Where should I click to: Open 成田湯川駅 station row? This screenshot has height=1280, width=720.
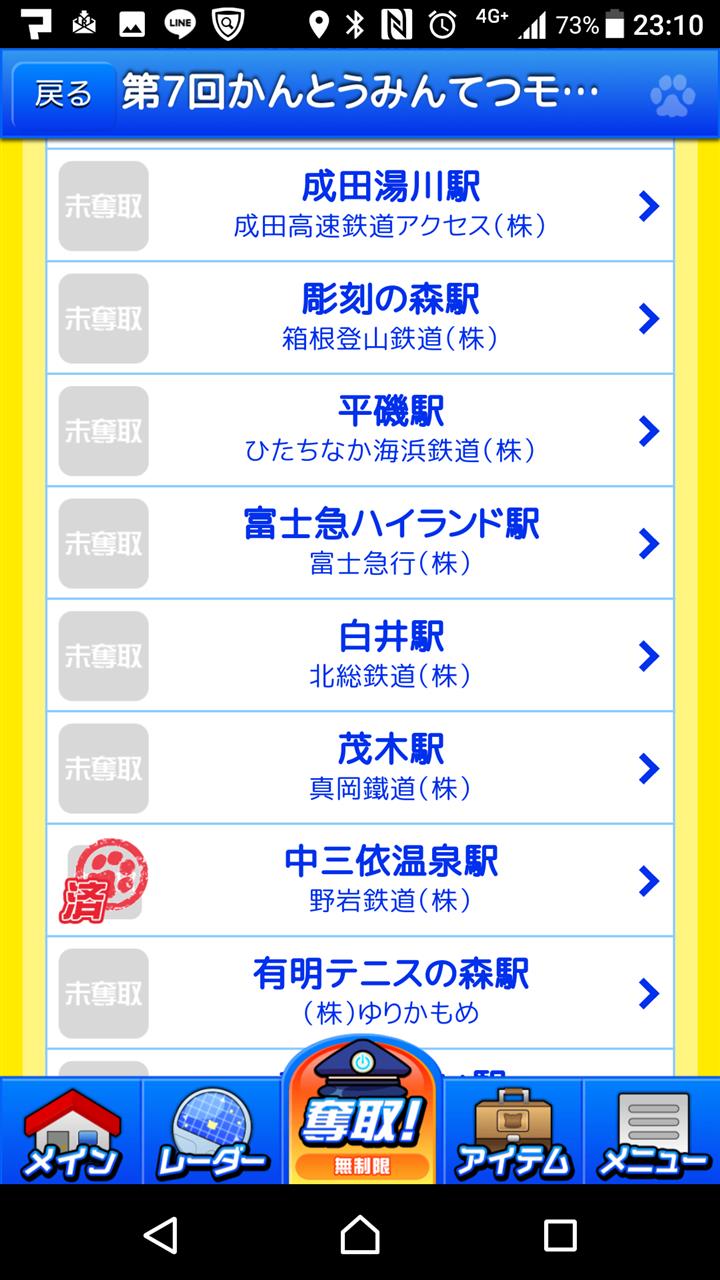point(360,206)
